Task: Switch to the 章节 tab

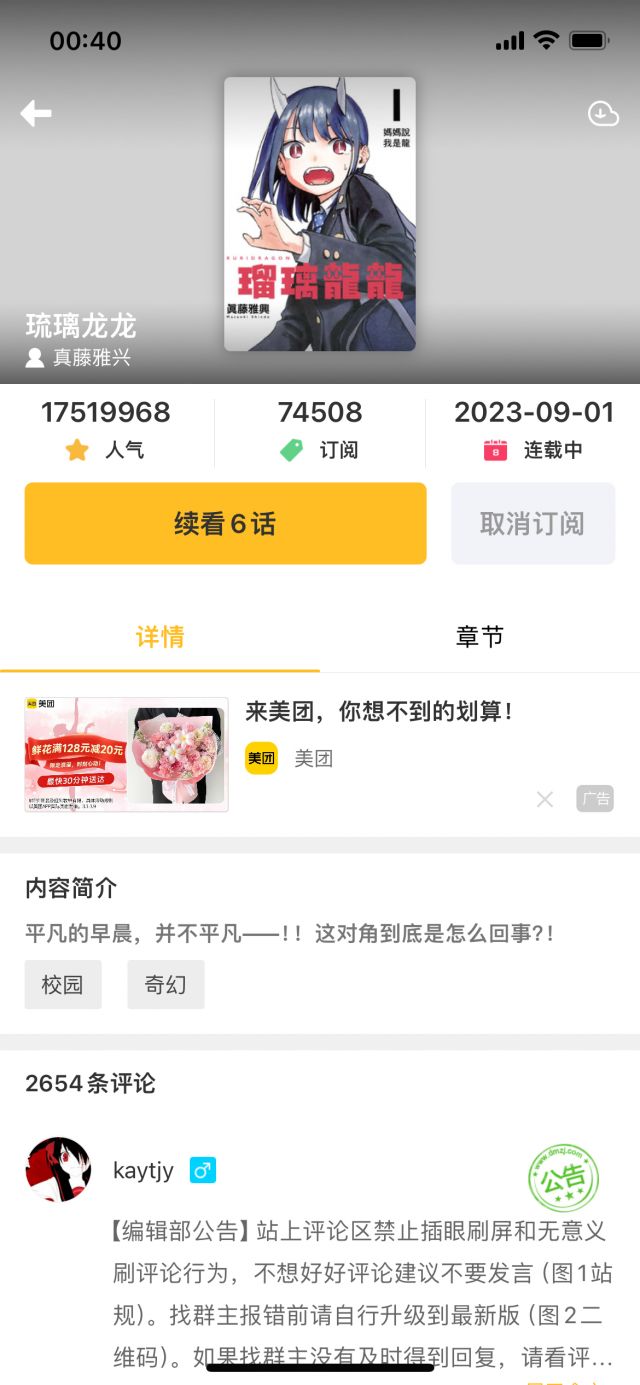Action: point(480,637)
